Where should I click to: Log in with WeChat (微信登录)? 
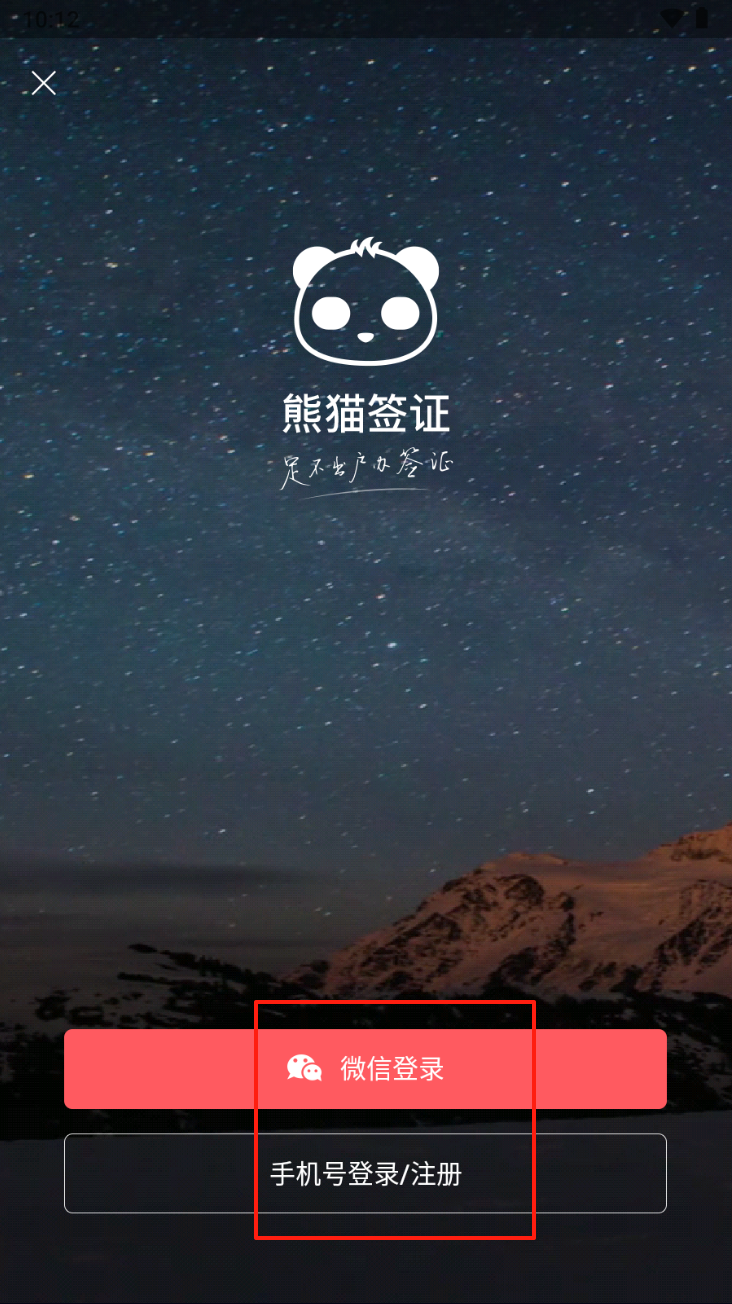[365, 1069]
